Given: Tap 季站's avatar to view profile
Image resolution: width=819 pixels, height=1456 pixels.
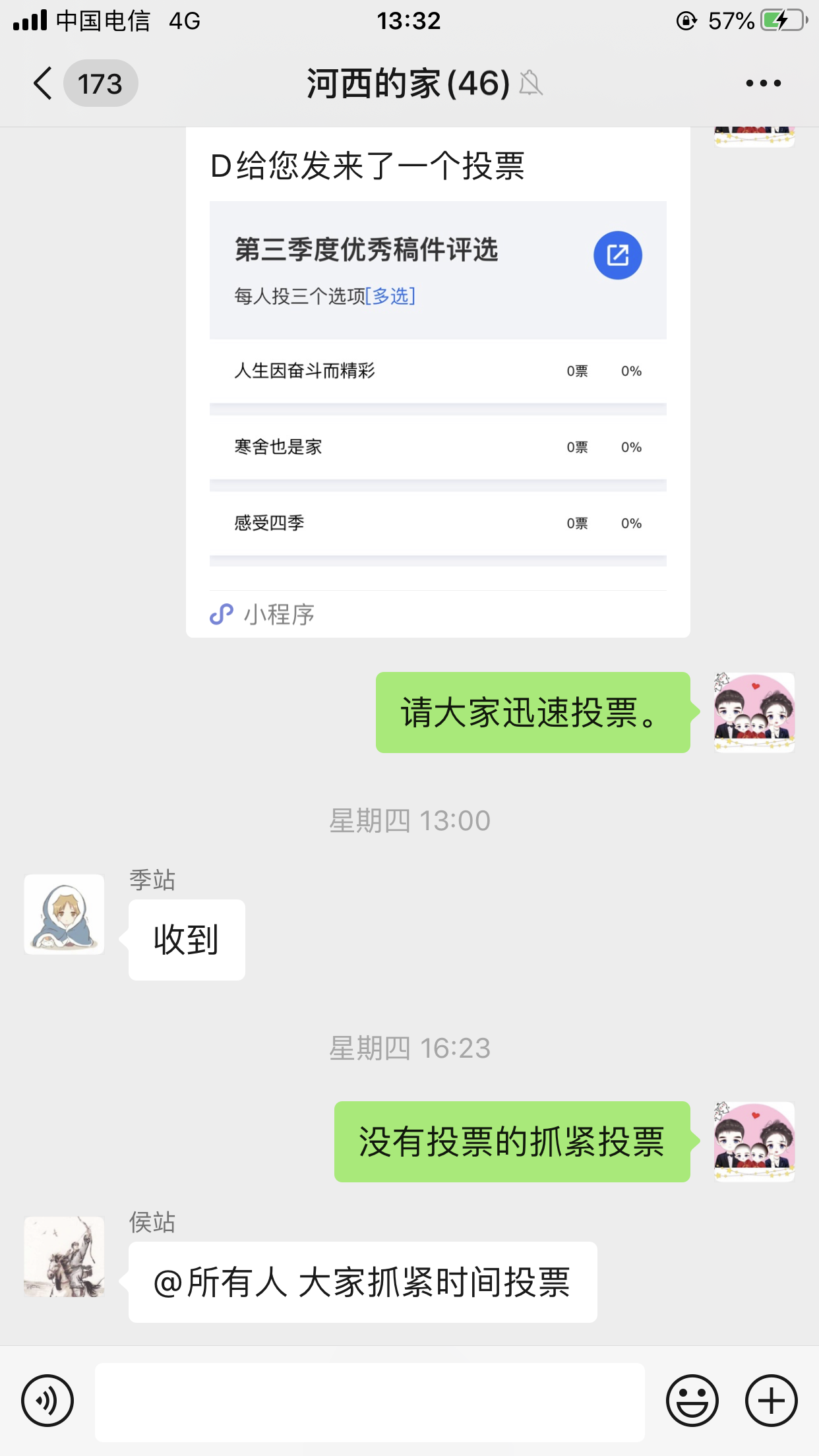Looking at the screenshot, I should (x=65, y=914).
